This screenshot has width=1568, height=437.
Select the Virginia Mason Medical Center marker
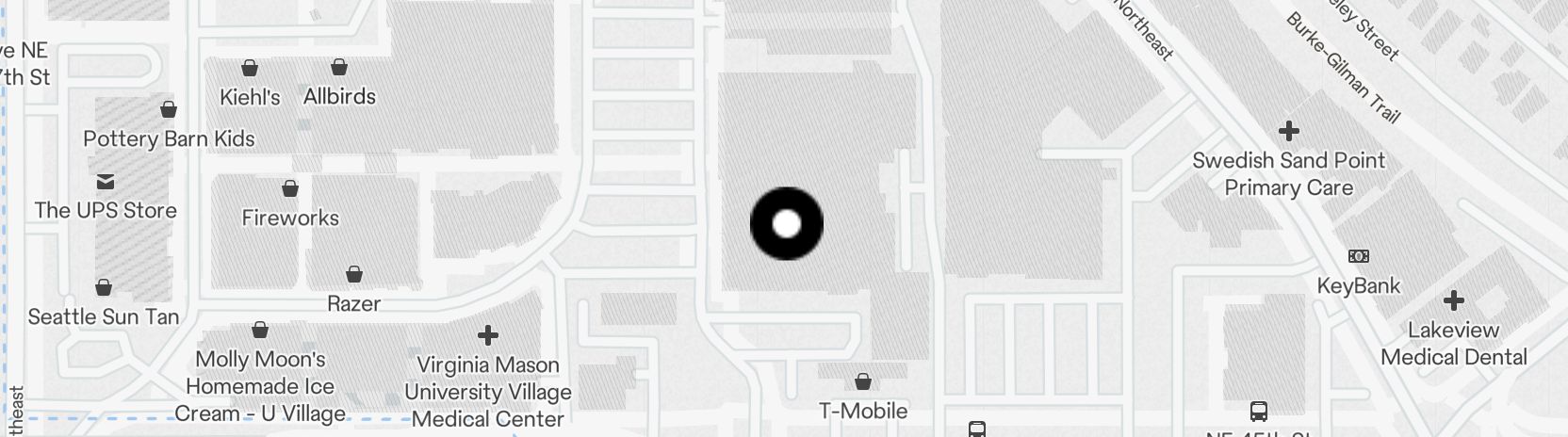click(x=487, y=335)
